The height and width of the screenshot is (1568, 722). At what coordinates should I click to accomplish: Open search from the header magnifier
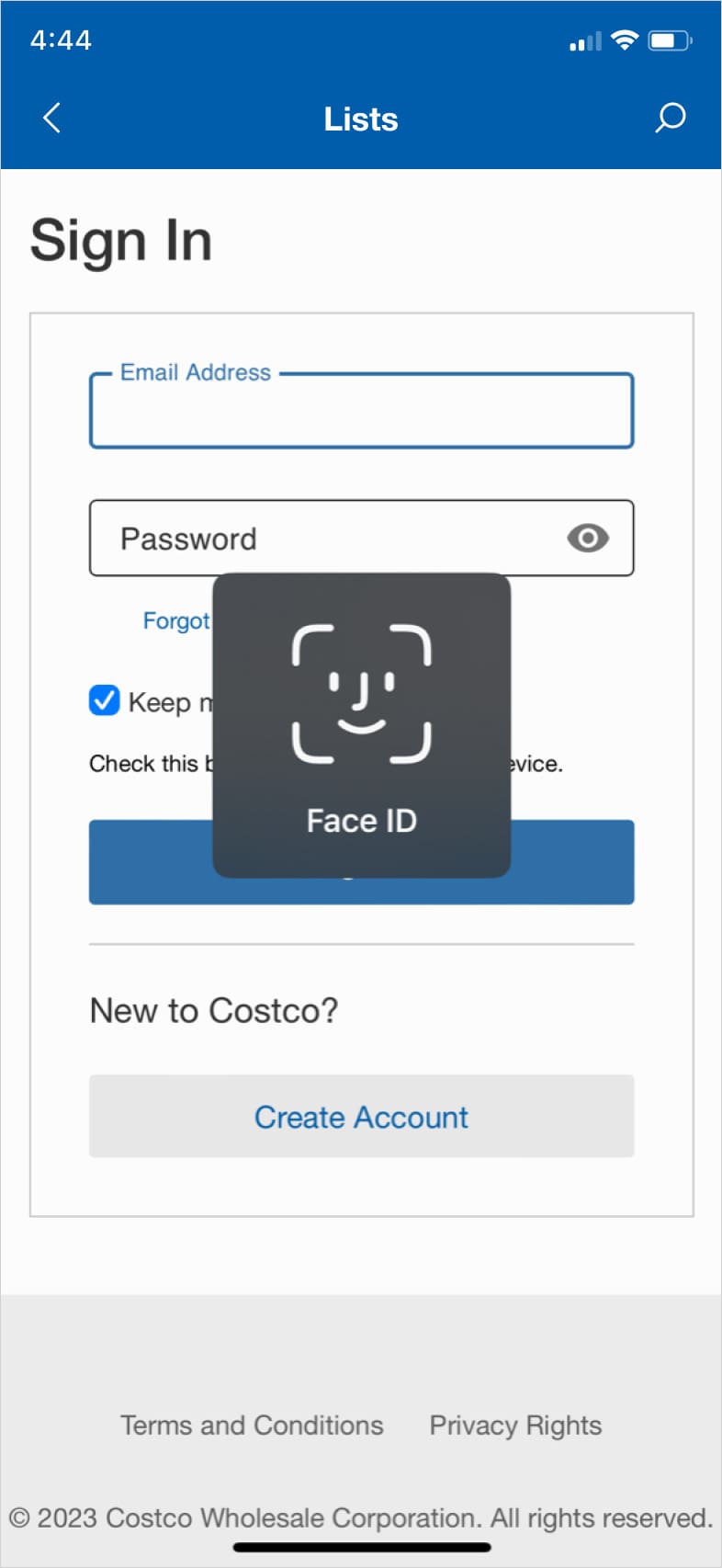[670, 118]
